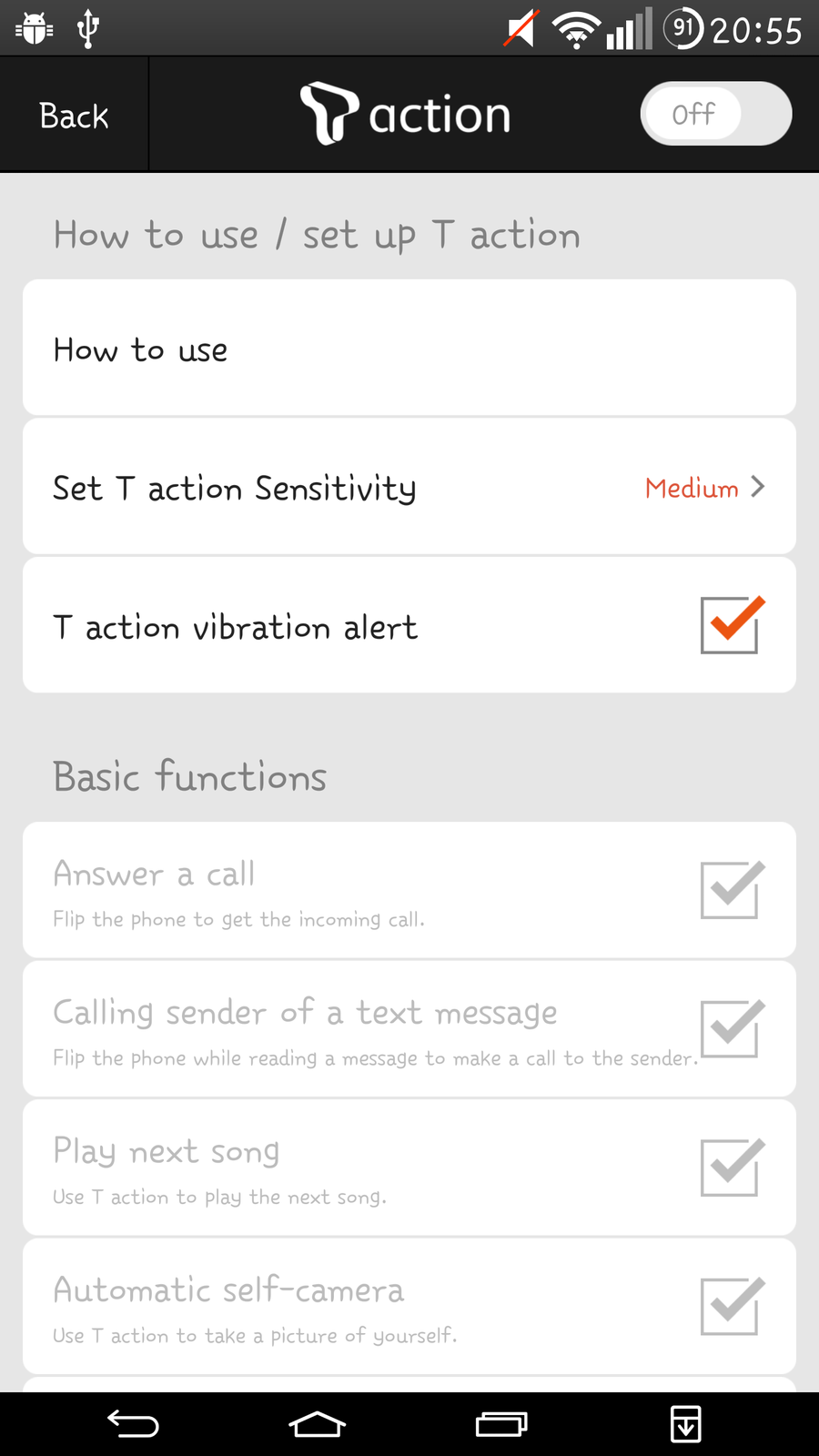The image size is (819, 1456).
Task: Open the How to use guide
Action: click(x=409, y=349)
